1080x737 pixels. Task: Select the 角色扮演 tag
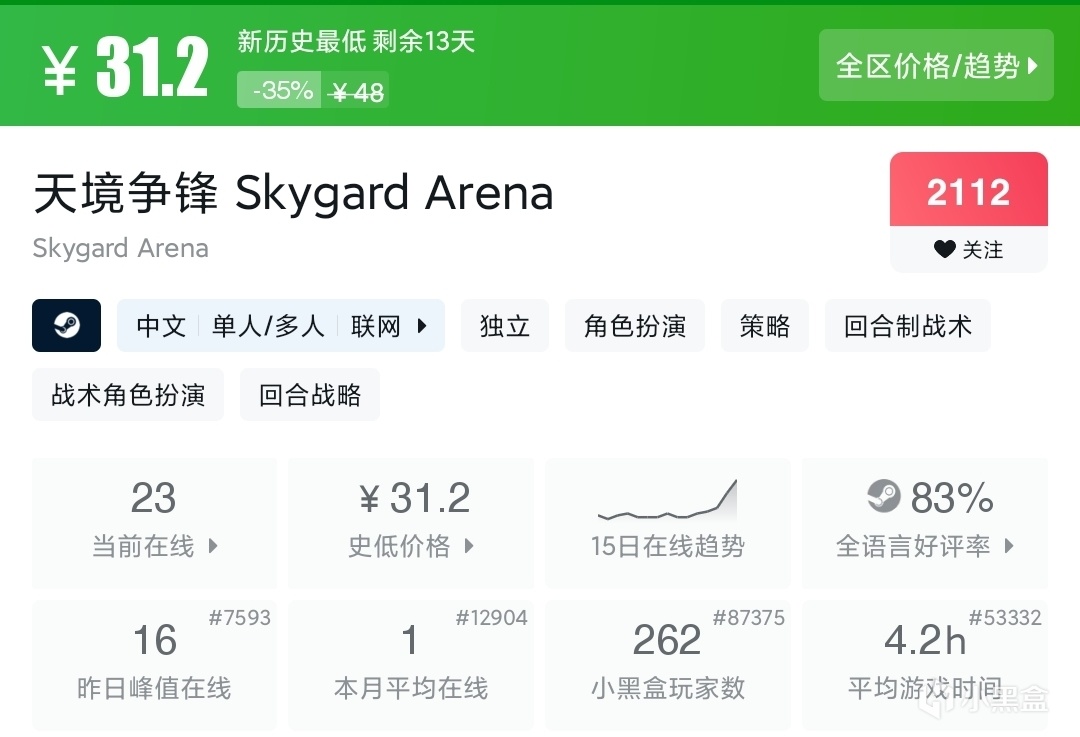[x=634, y=325]
